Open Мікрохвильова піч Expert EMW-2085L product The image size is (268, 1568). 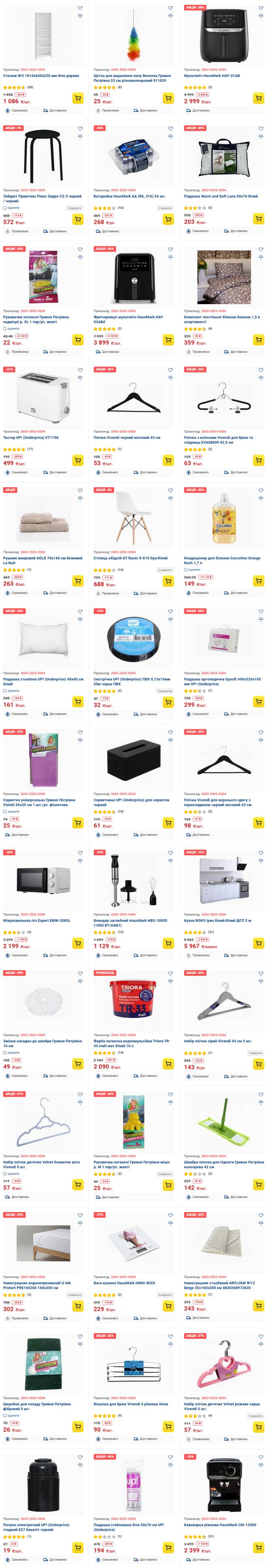36,920
